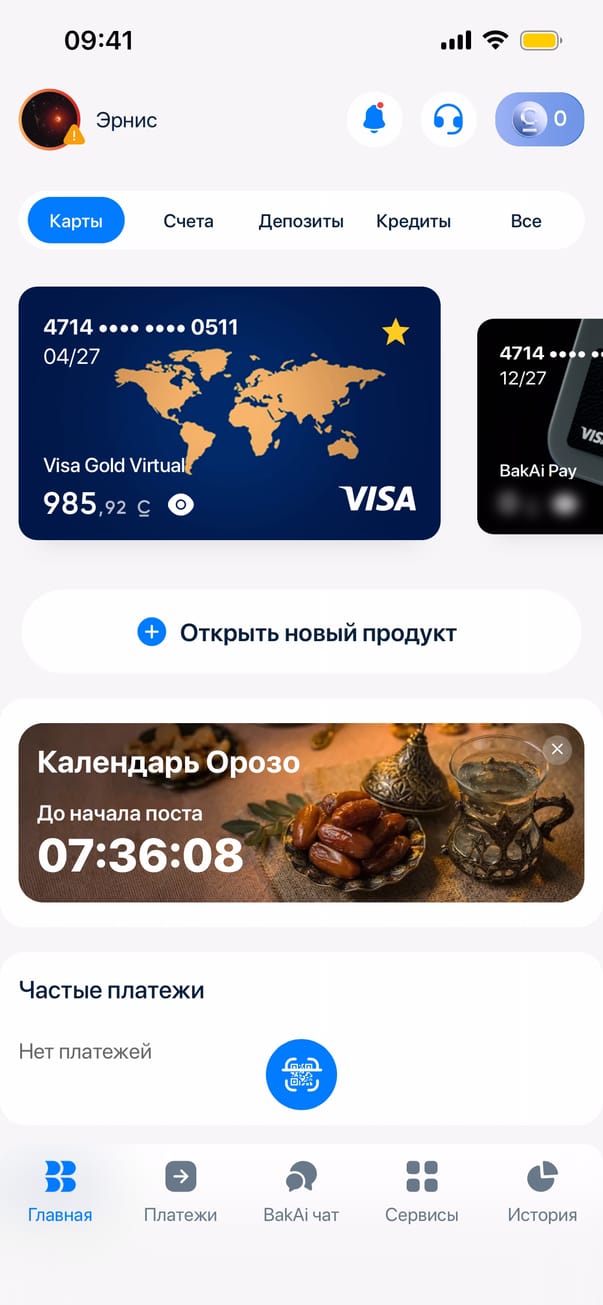View the История tab
This screenshot has height=1305, width=603.
click(x=542, y=1192)
